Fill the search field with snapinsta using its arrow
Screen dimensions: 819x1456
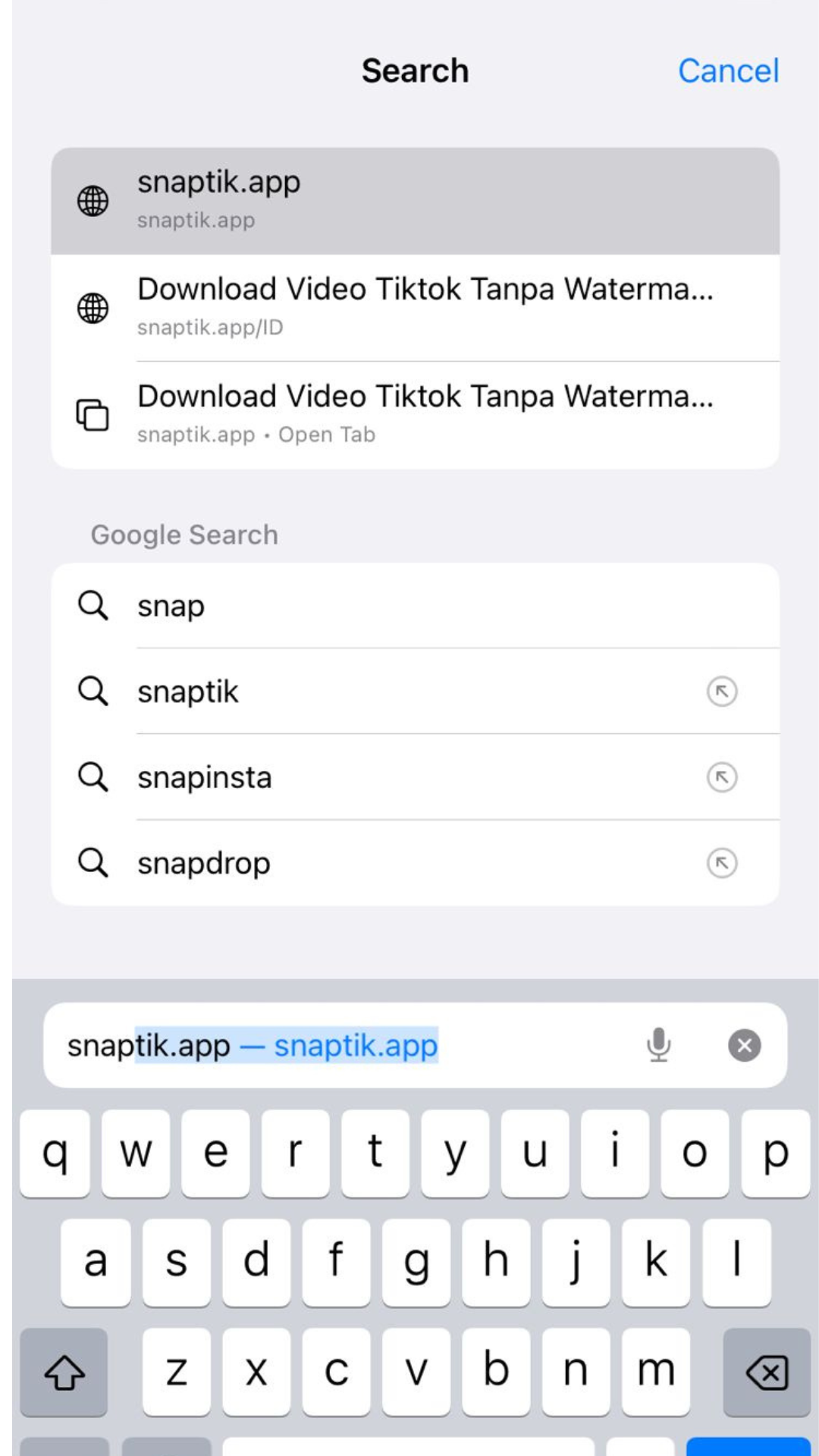click(x=721, y=777)
